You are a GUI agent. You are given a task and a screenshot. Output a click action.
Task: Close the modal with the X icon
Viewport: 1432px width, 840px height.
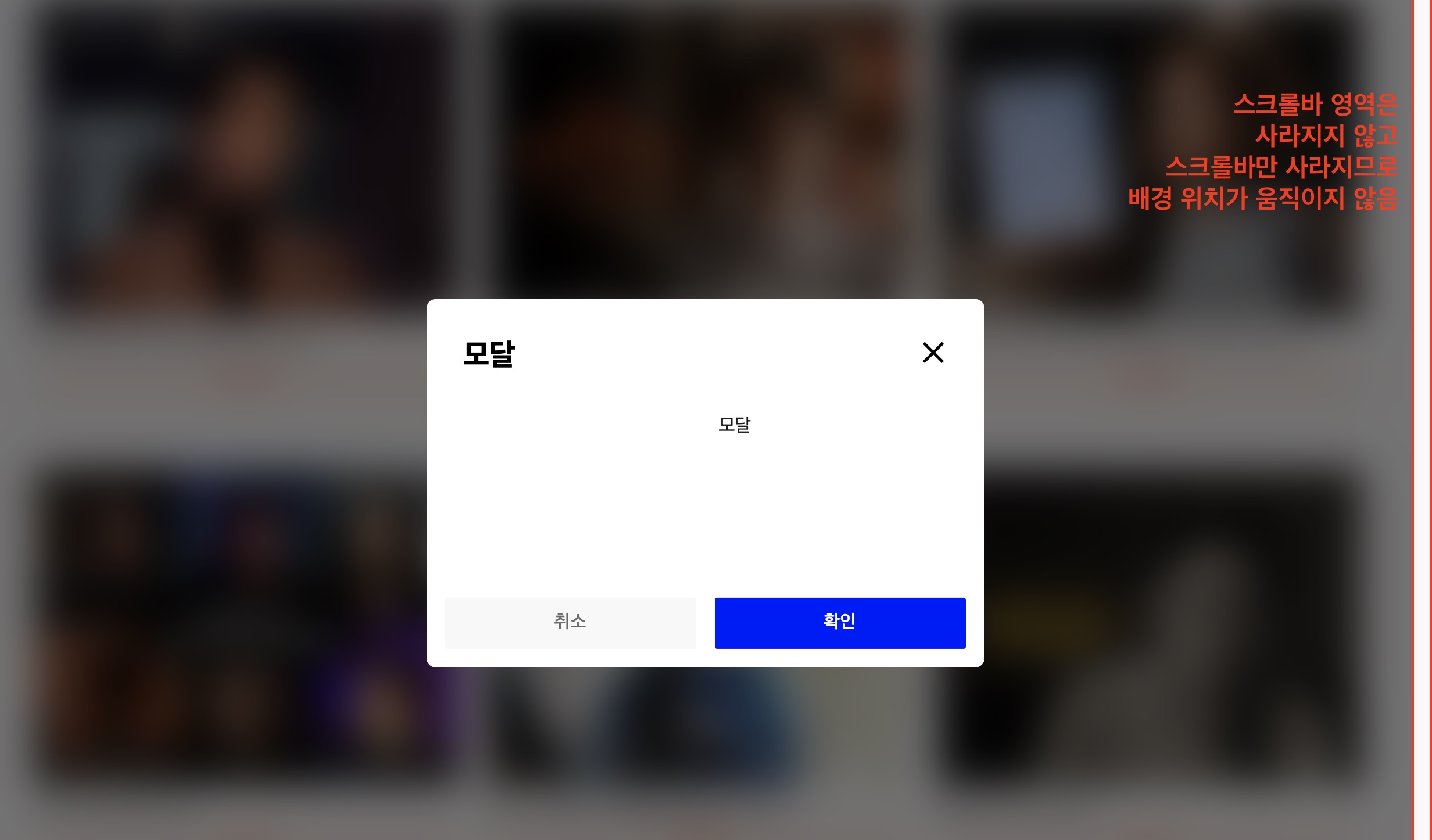(x=933, y=353)
